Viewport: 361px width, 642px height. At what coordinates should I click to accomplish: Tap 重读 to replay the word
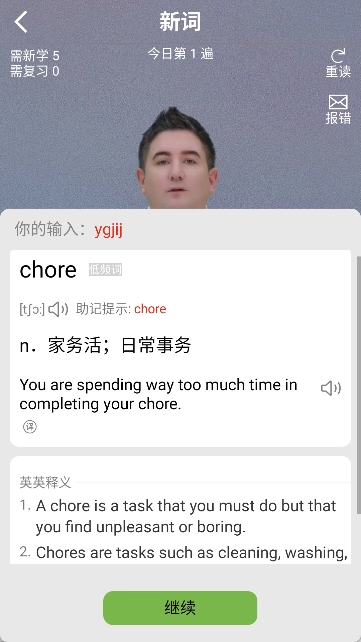tap(338, 63)
